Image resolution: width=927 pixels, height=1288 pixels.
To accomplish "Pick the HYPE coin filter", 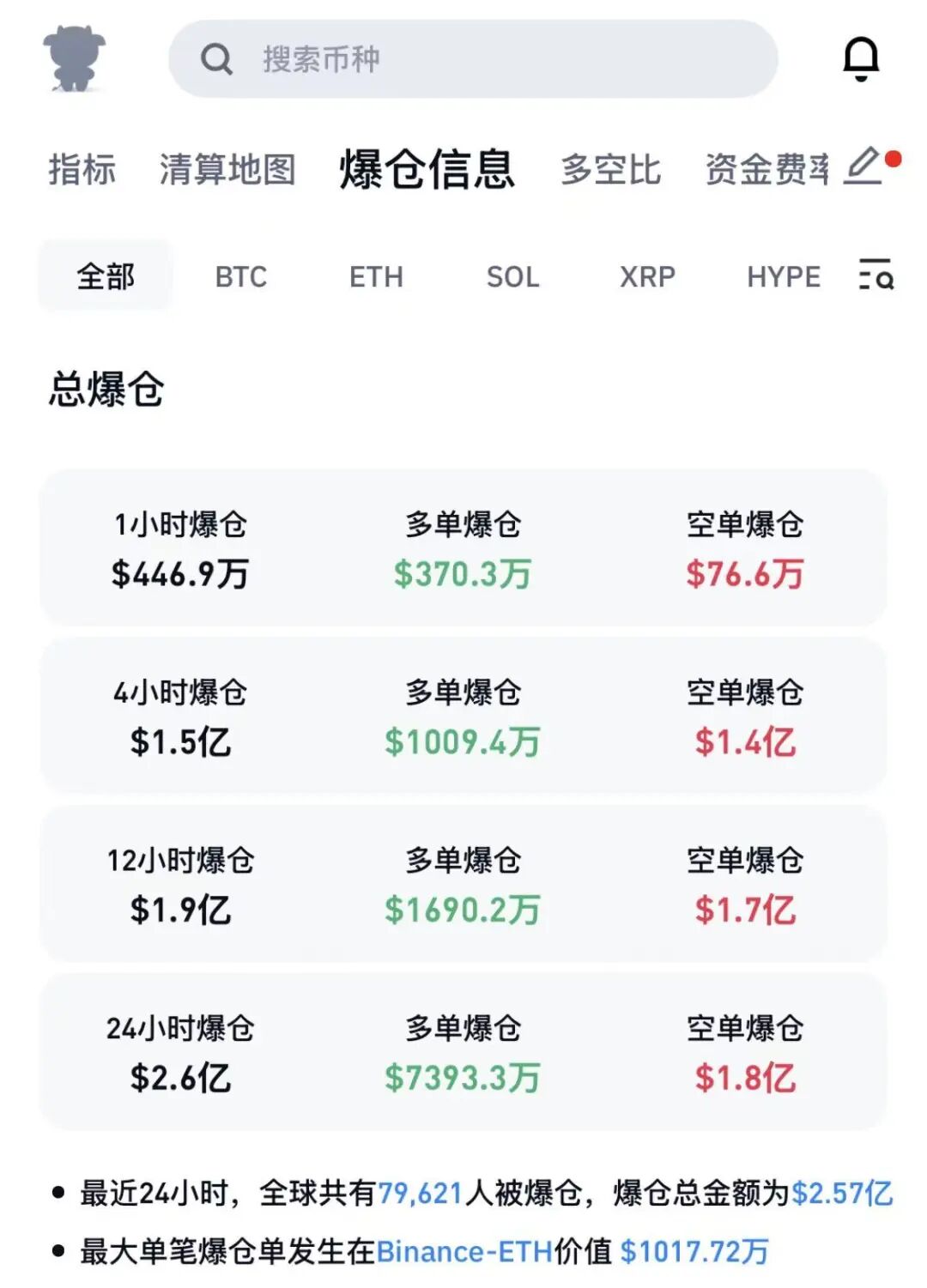I will coord(784,277).
